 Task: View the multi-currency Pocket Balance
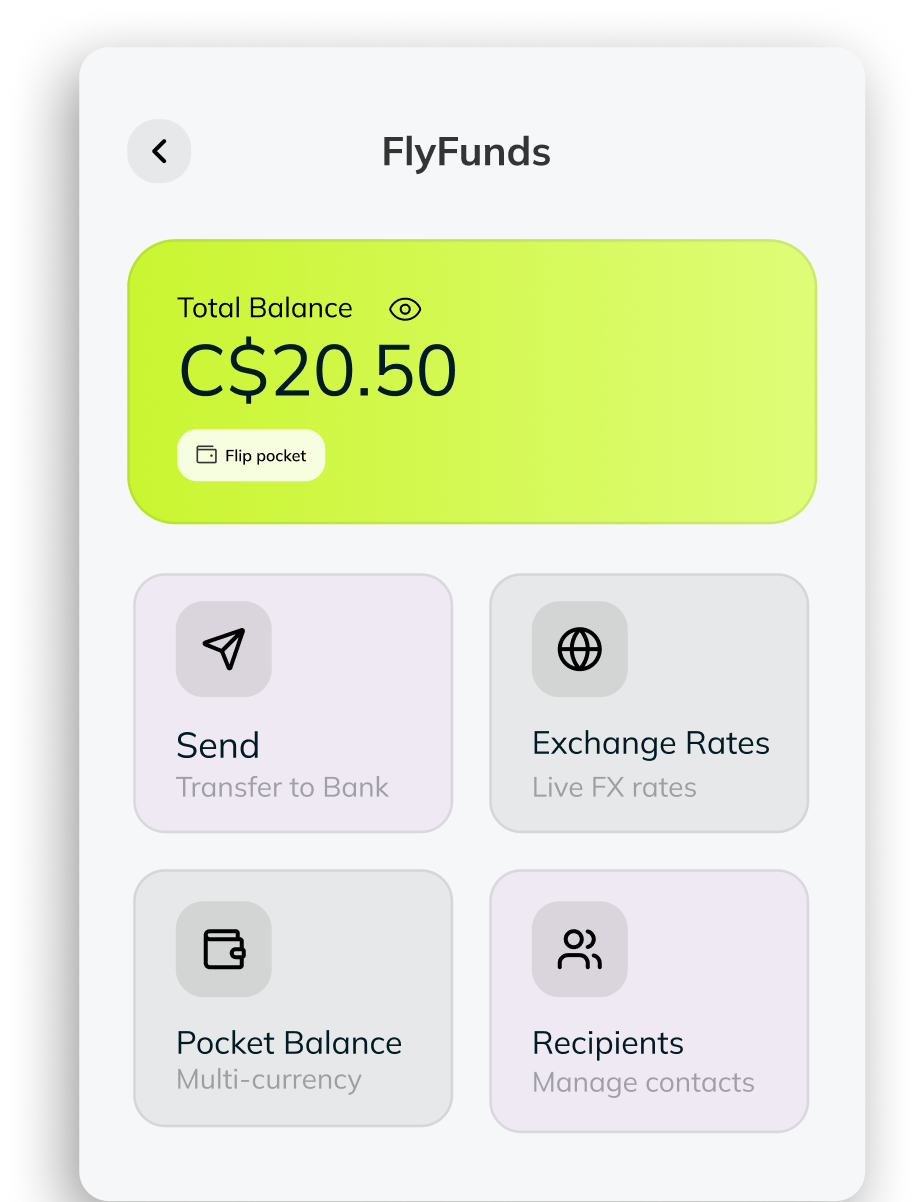292,1000
